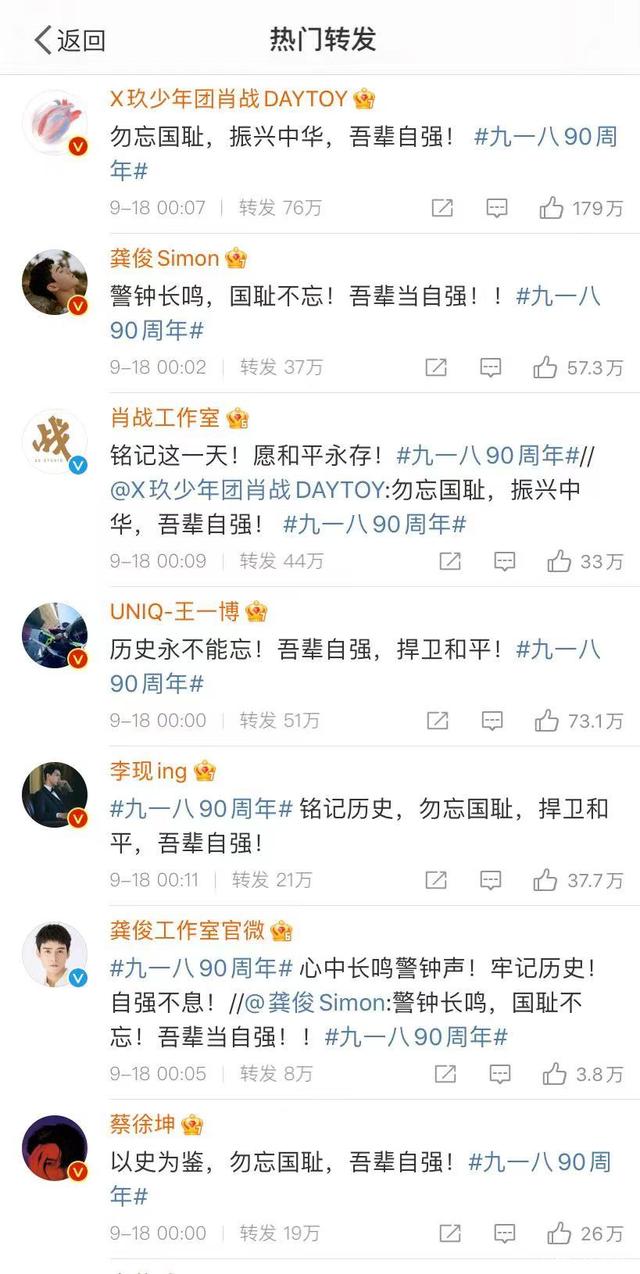
Task: Go back using the 返回 button
Action: (x=70, y=40)
